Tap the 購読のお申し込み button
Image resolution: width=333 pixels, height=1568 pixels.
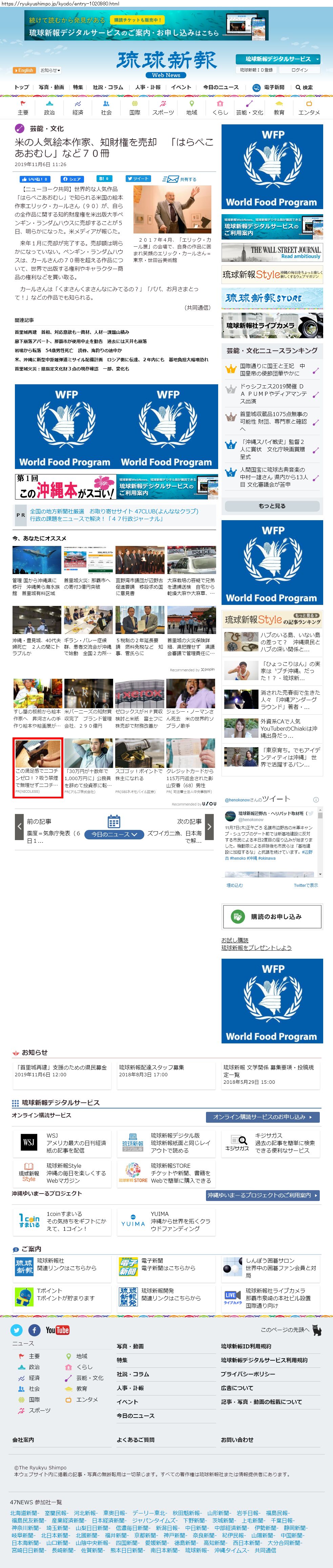[271, 916]
